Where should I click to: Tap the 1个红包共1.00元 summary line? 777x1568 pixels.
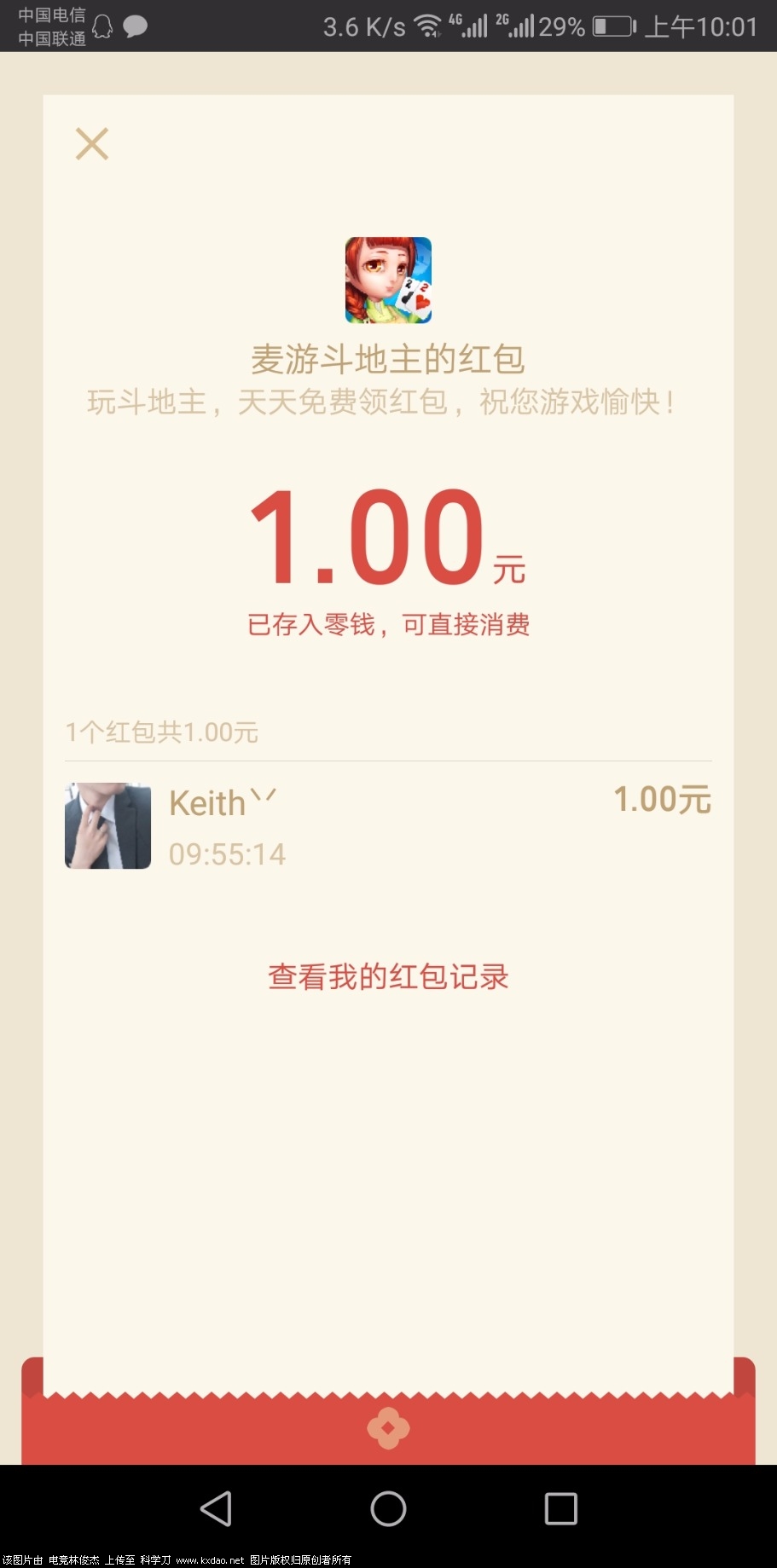pyautogui.click(x=161, y=732)
